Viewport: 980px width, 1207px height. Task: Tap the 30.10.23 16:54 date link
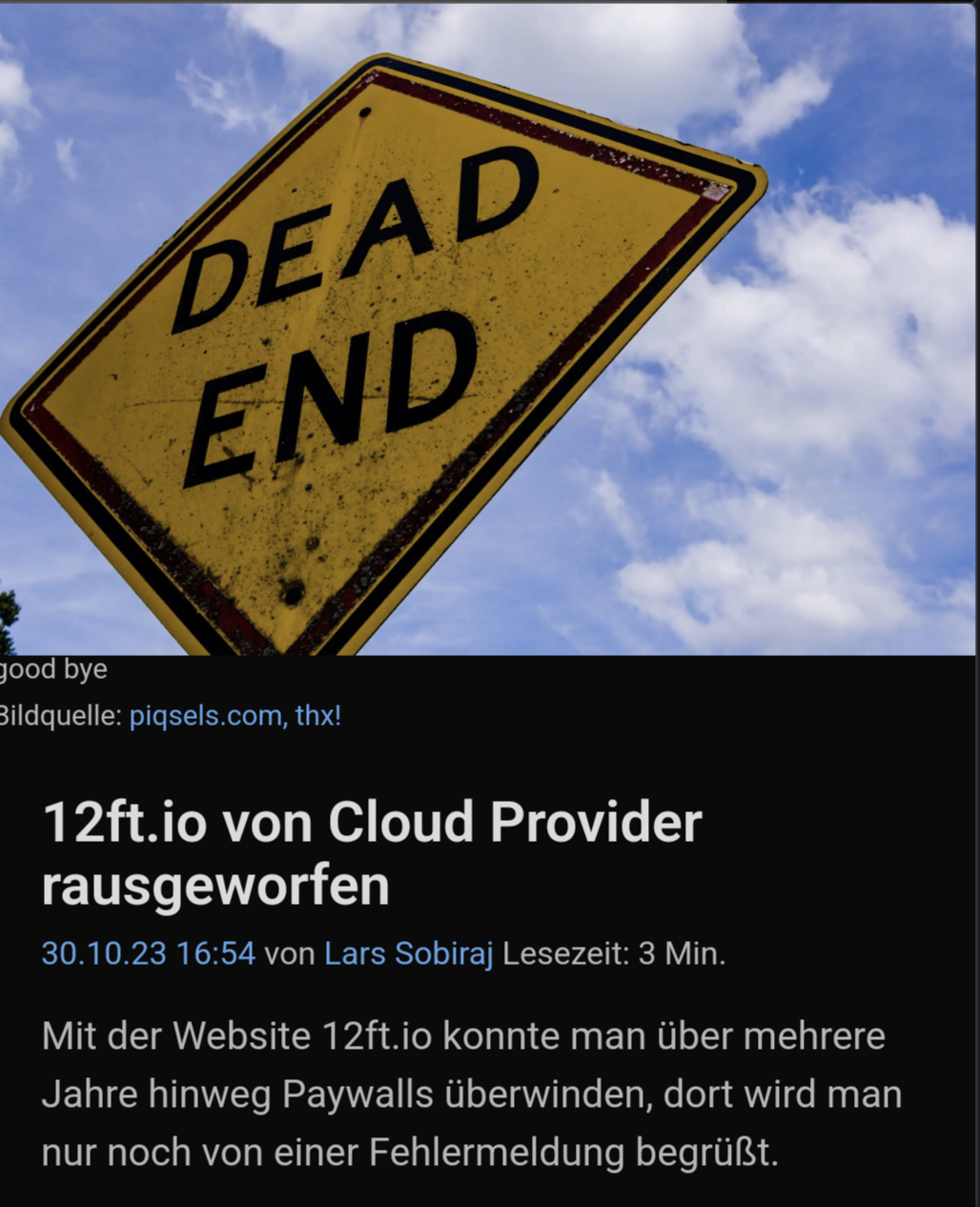(149, 953)
